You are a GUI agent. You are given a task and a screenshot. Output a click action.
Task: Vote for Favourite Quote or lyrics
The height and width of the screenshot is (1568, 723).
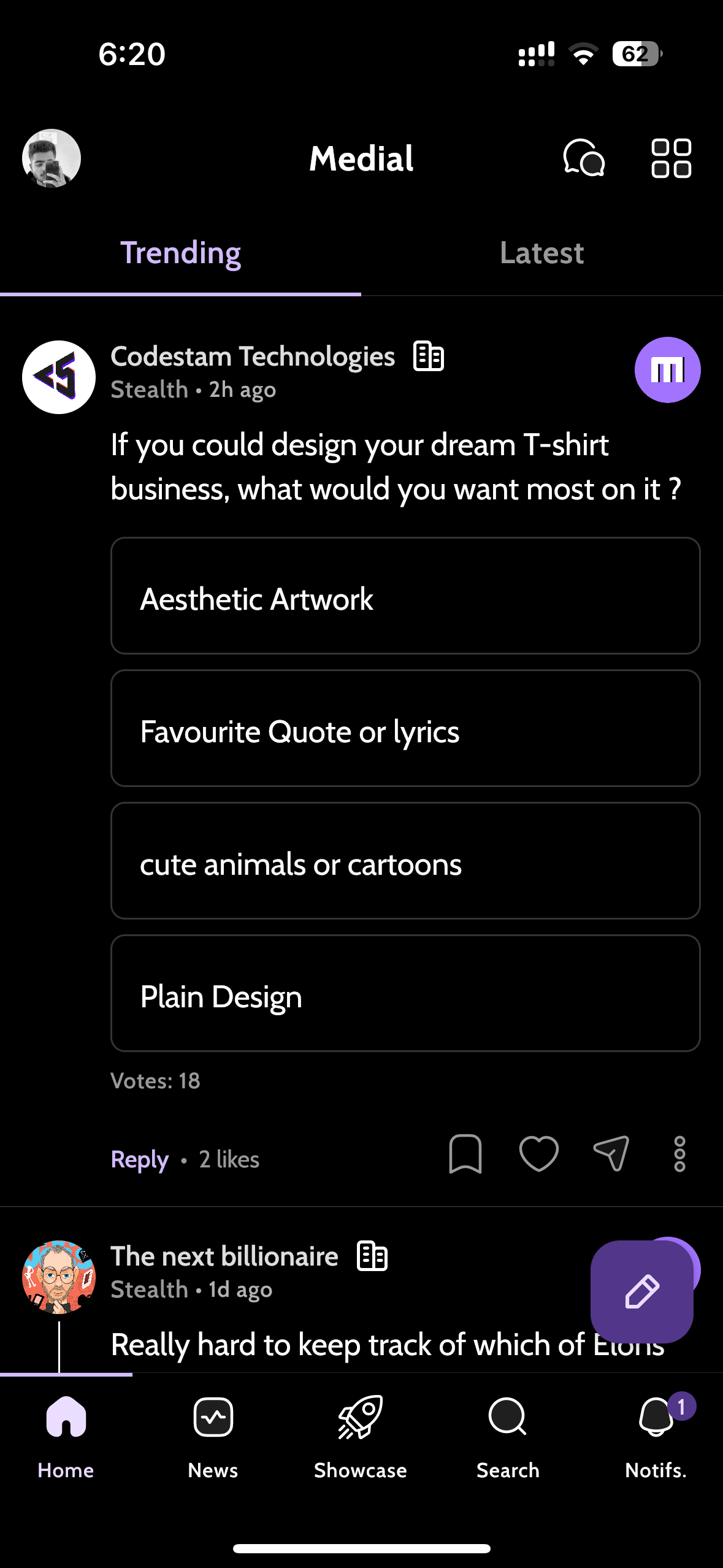[x=405, y=728]
